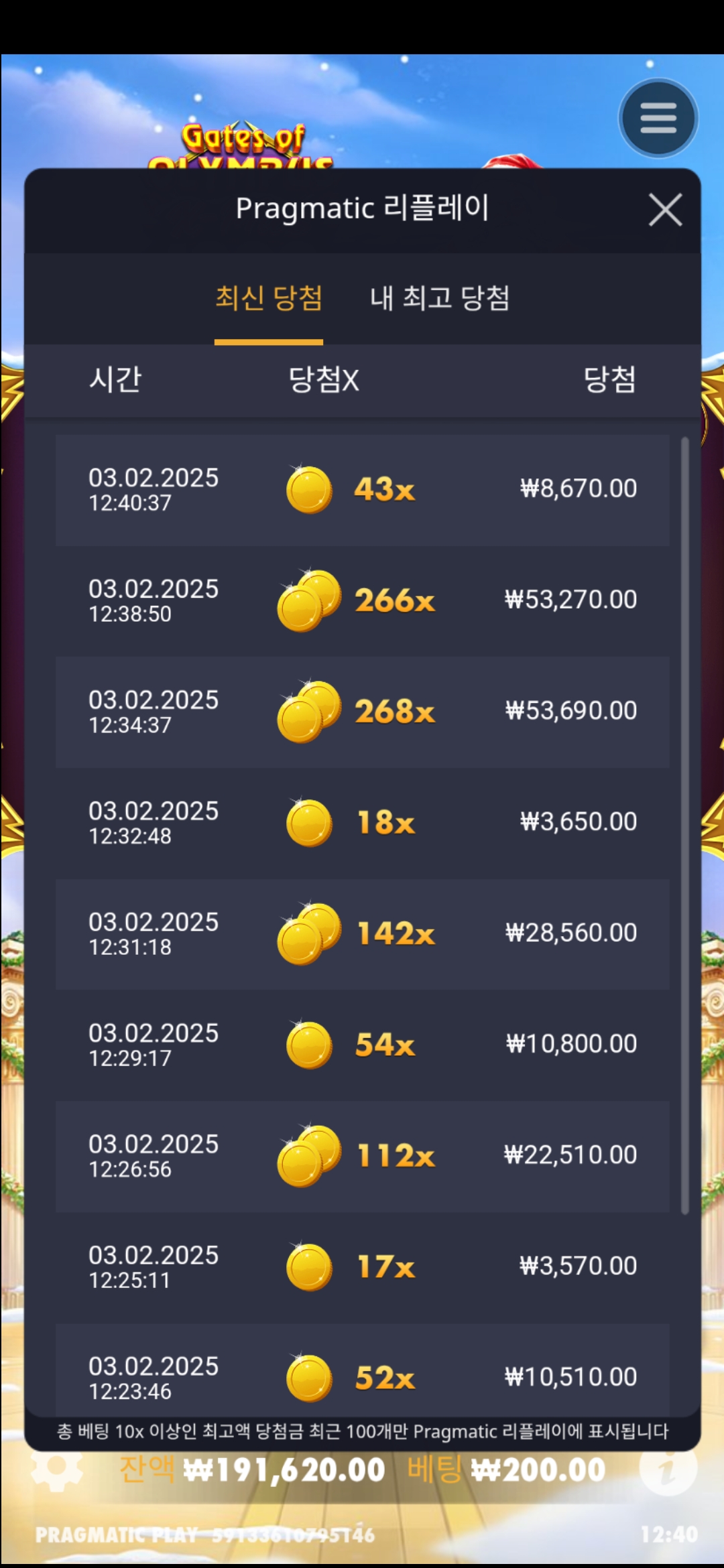724x1568 pixels.
Task: Open the hamburger menu button
Action: (658, 119)
